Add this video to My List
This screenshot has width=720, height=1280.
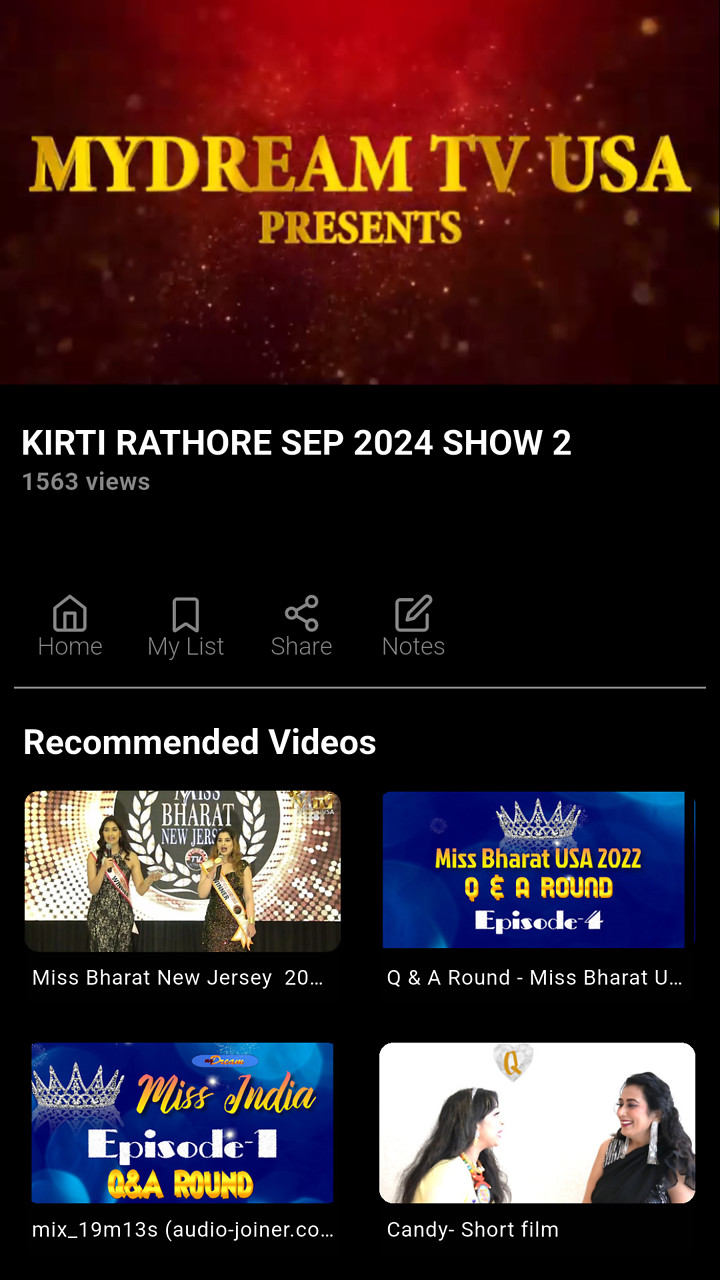pos(186,627)
